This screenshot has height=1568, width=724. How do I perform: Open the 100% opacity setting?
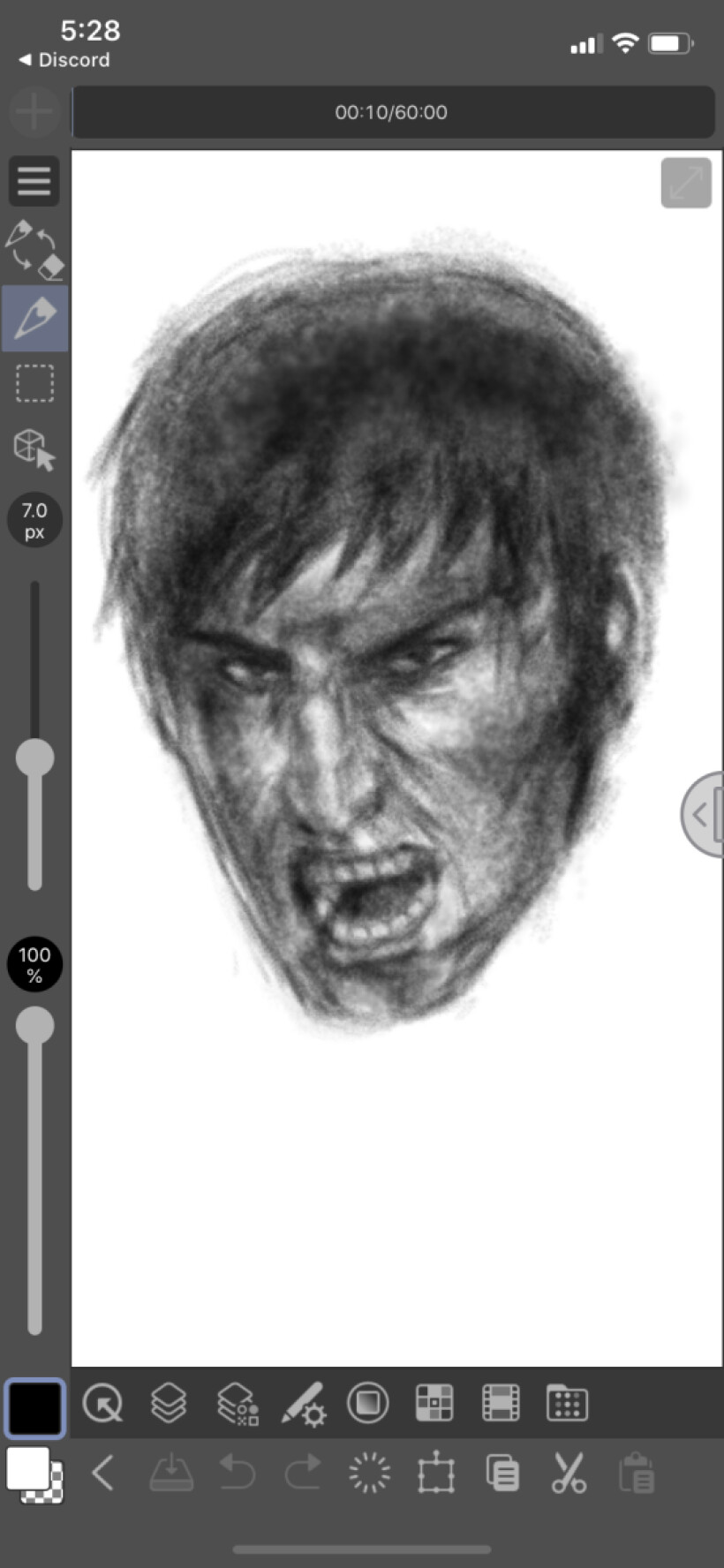tap(34, 964)
